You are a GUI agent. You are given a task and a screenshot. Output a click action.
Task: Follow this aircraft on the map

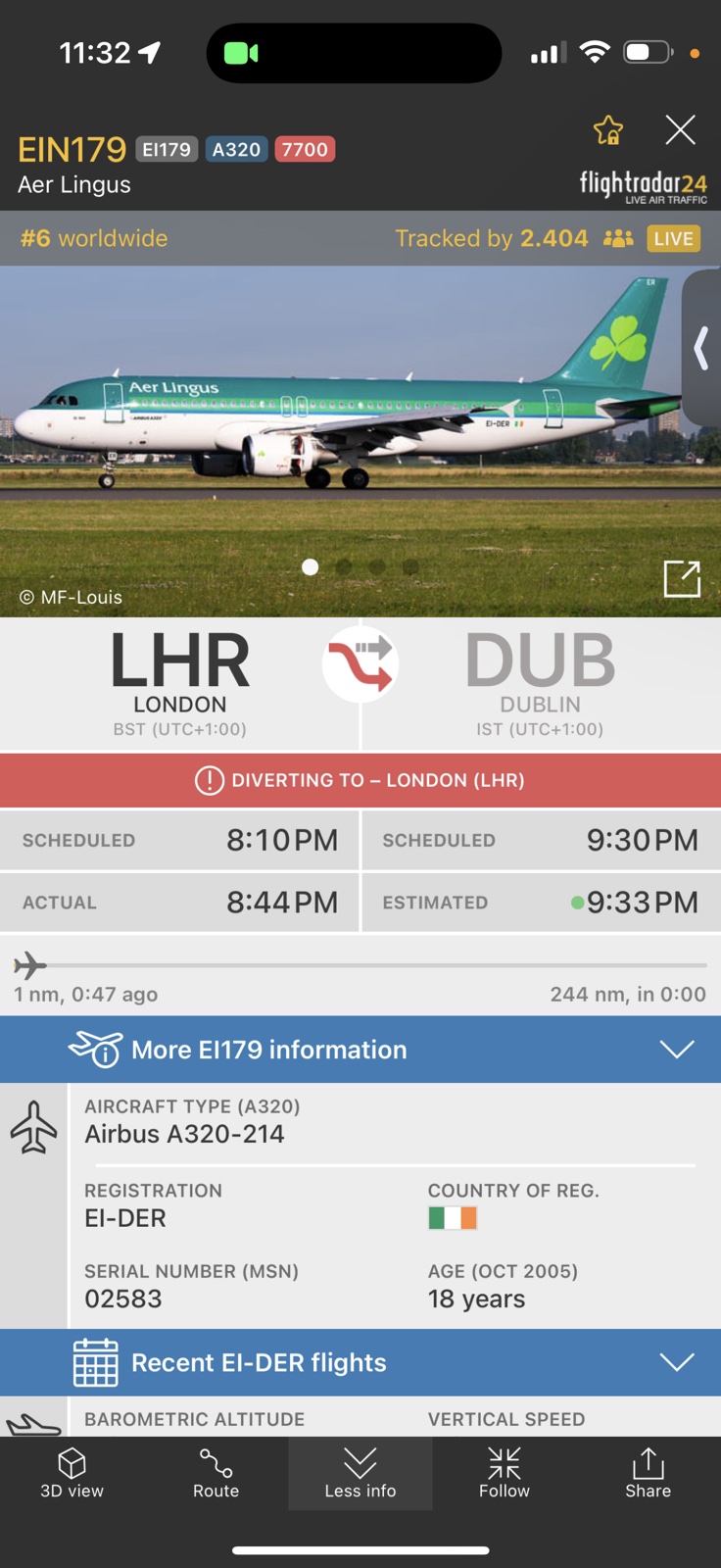coord(504,1473)
